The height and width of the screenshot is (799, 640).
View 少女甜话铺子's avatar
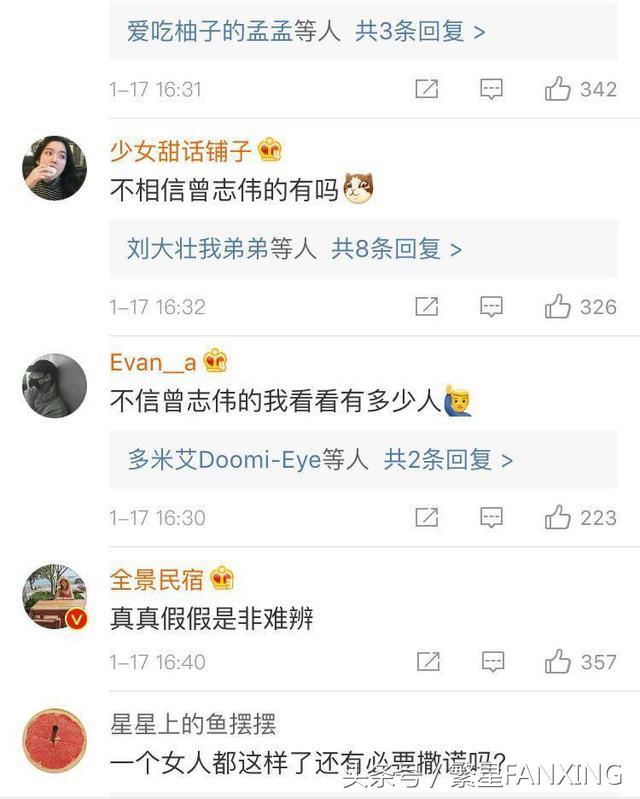pos(54,167)
